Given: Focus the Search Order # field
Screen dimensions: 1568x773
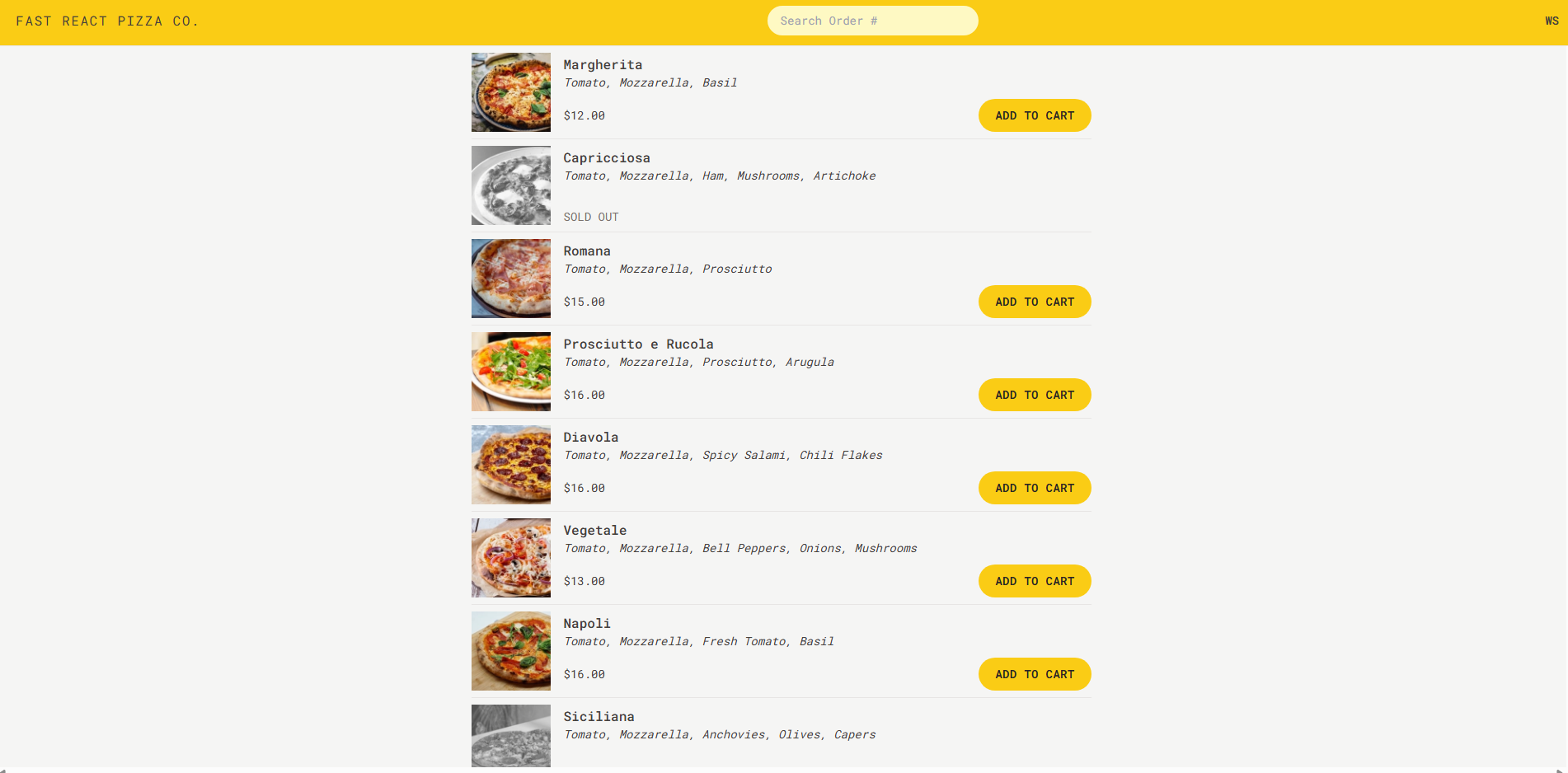Looking at the screenshot, I should click(872, 21).
